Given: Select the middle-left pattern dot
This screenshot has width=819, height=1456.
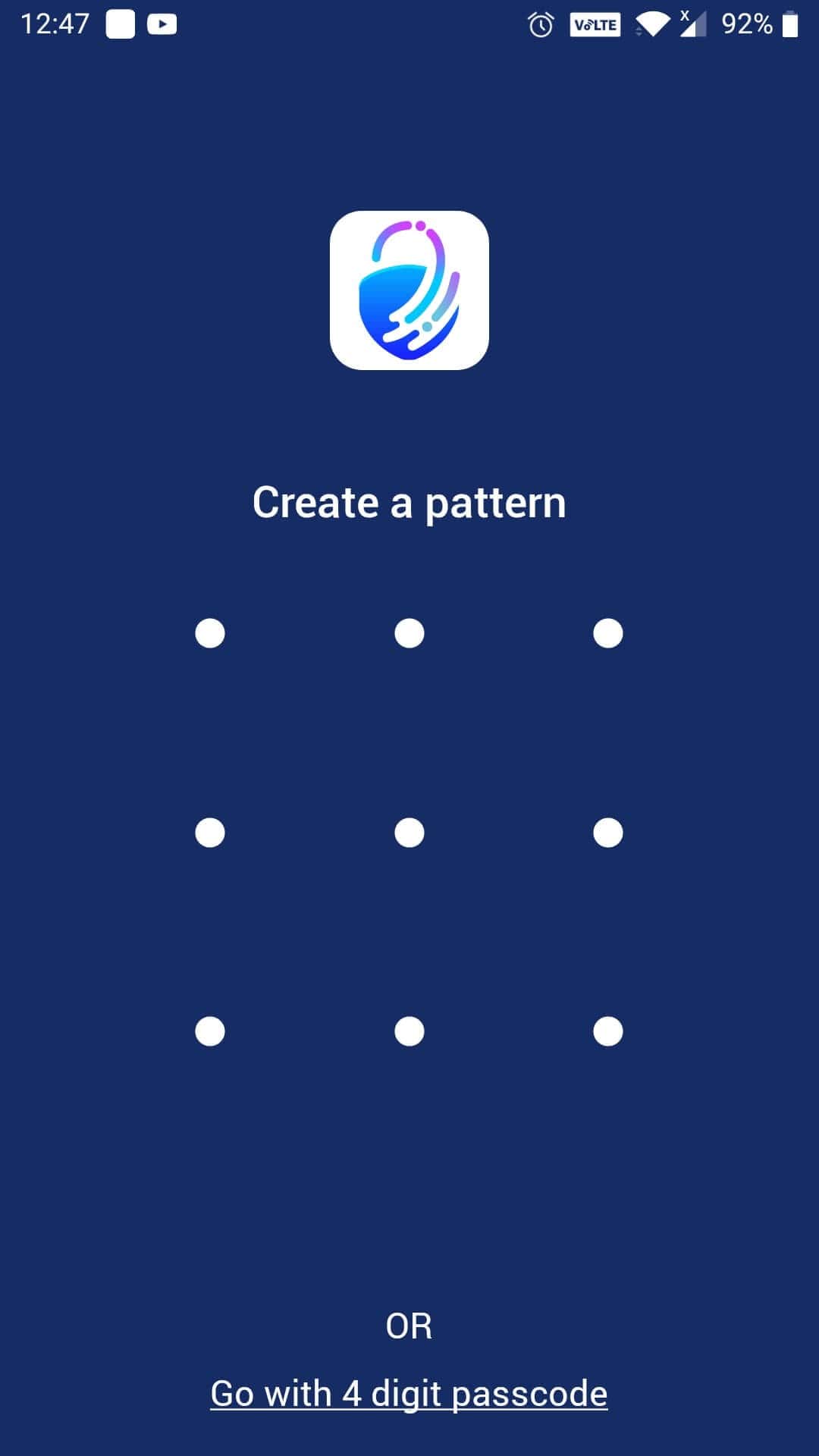Looking at the screenshot, I should point(210,833).
